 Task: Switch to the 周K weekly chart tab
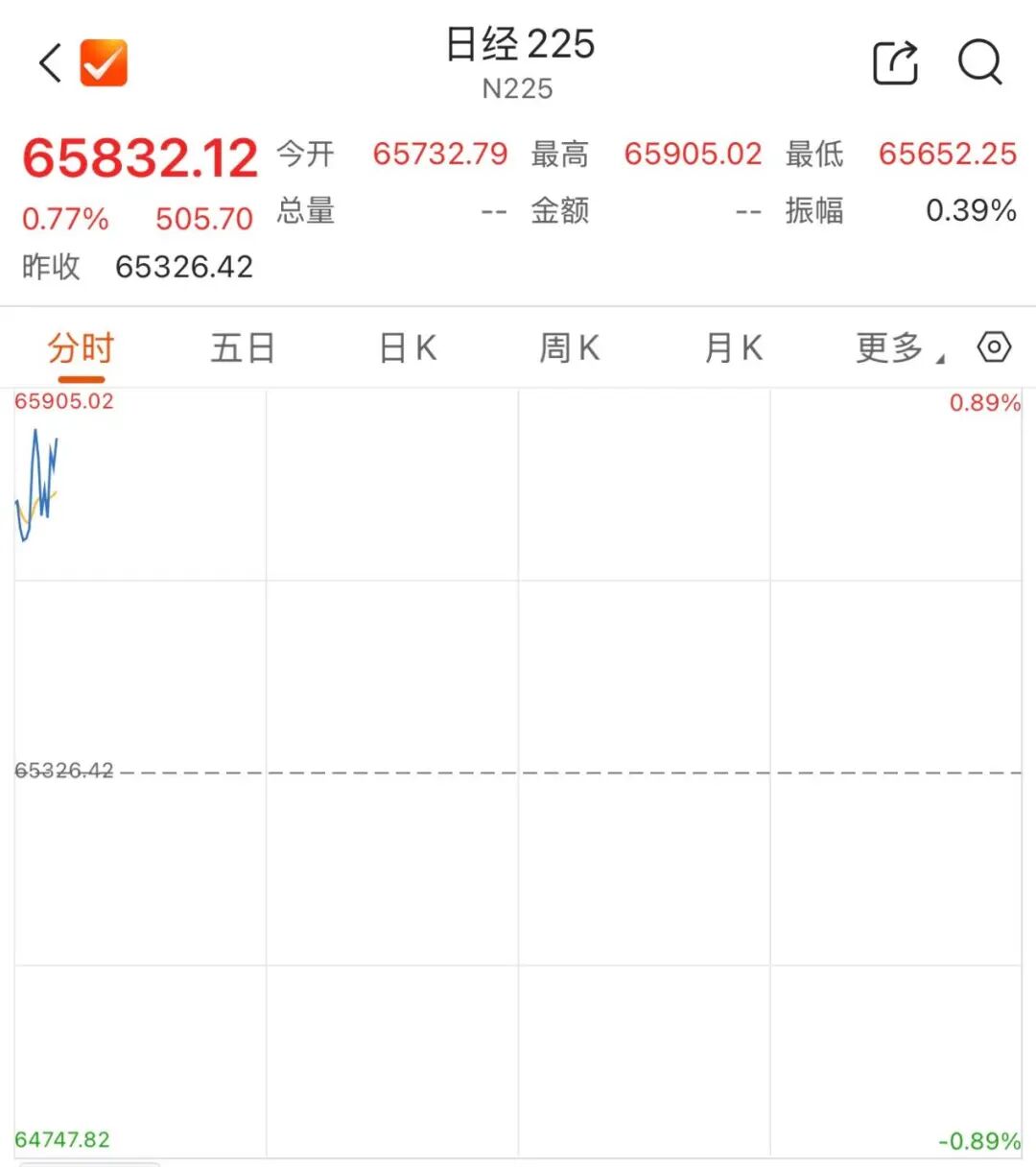coord(570,347)
